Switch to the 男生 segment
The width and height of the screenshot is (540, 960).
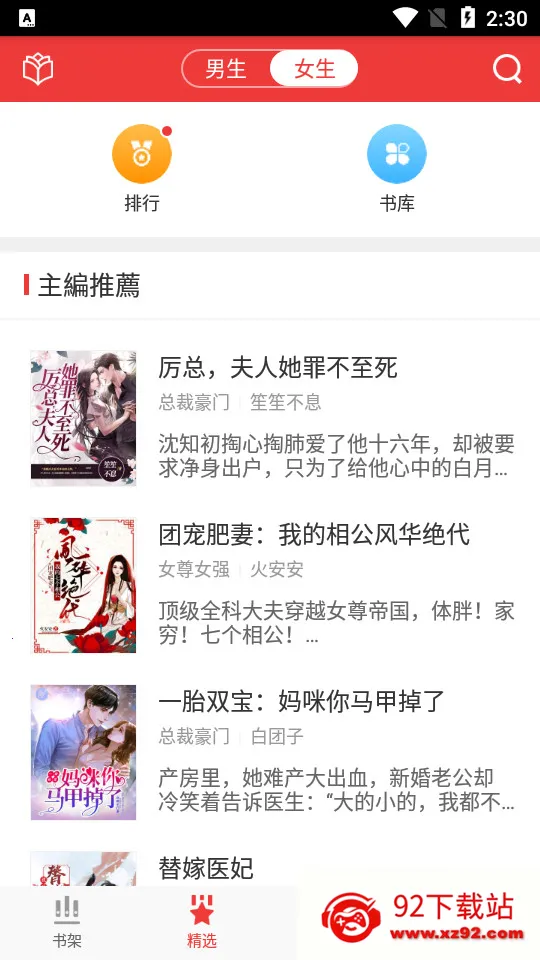click(x=225, y=69)
